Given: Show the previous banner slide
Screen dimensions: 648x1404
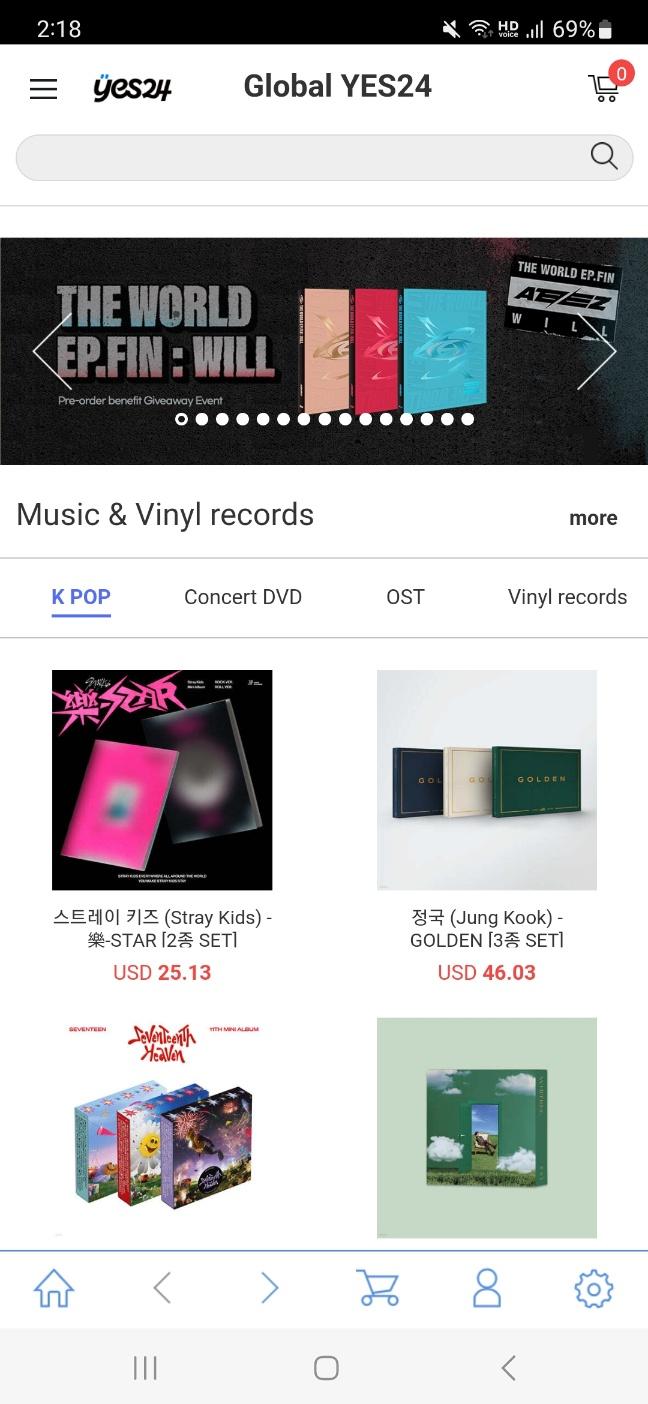Looking at the screenshot, I should tap(50, 351).
